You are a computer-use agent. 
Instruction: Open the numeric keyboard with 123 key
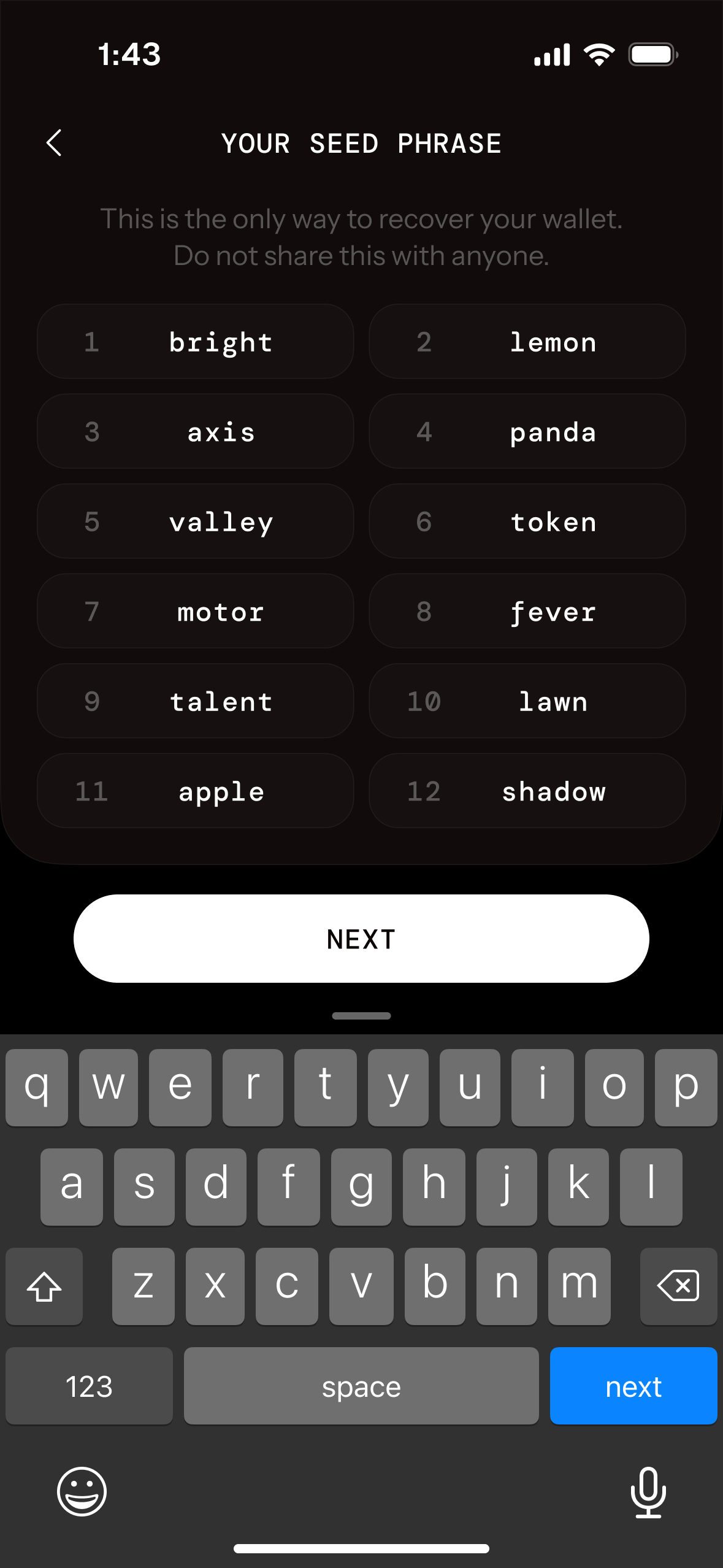(88, 1386)
